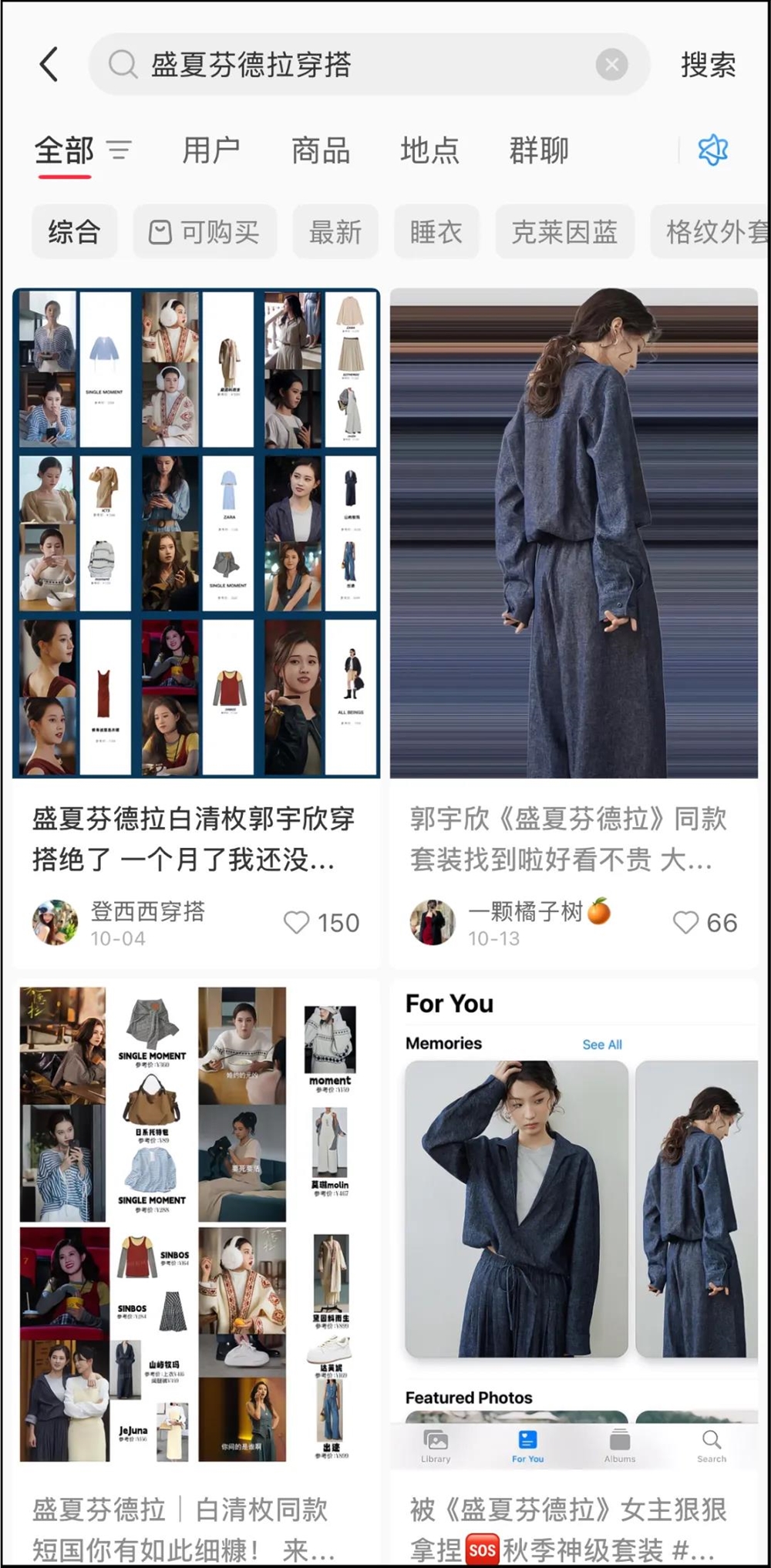Image resolution: width=771 pixels, height=1568 pixels.
Task: Open the AI assistant icon
Action: coord(712,150)
